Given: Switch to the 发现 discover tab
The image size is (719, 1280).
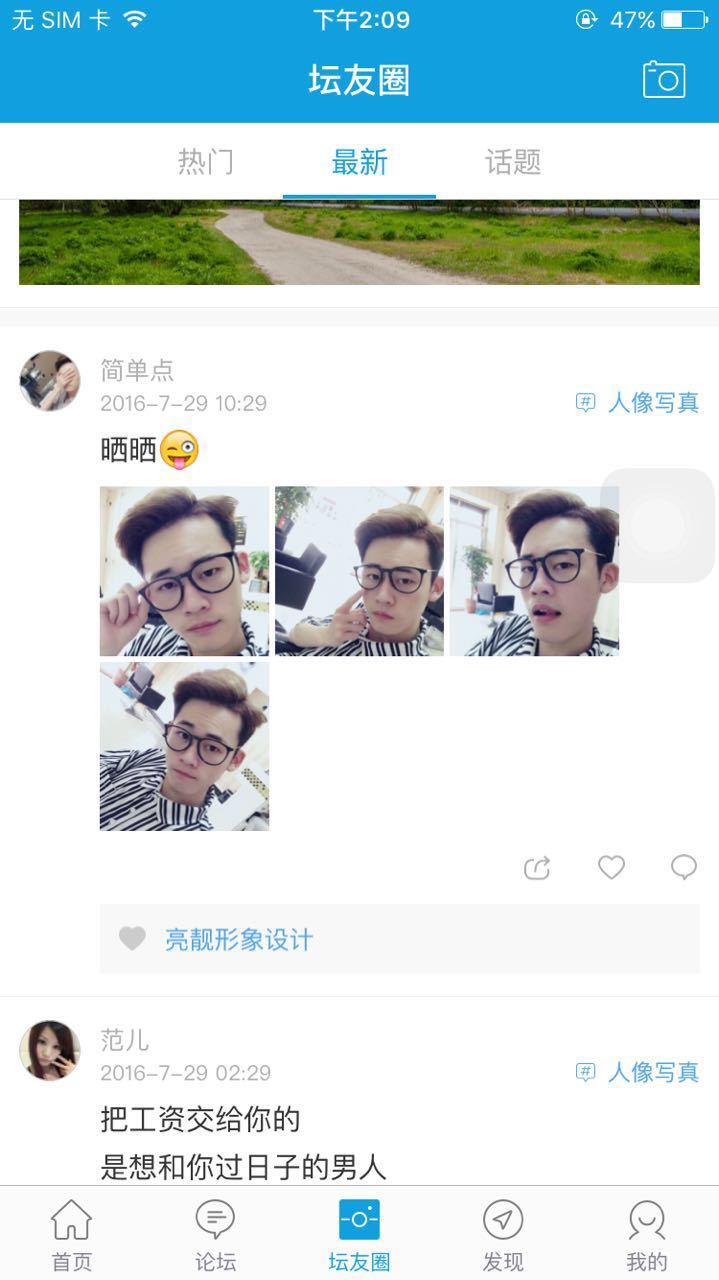Looking at the screenshot, I should 503,1235.
